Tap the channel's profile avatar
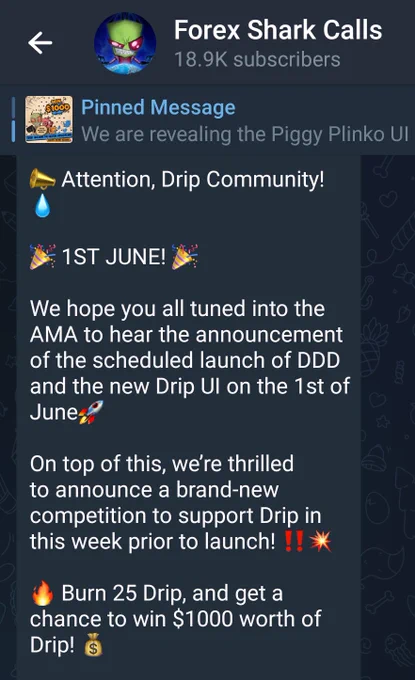The image size is (415, 680). click(125, 43)
